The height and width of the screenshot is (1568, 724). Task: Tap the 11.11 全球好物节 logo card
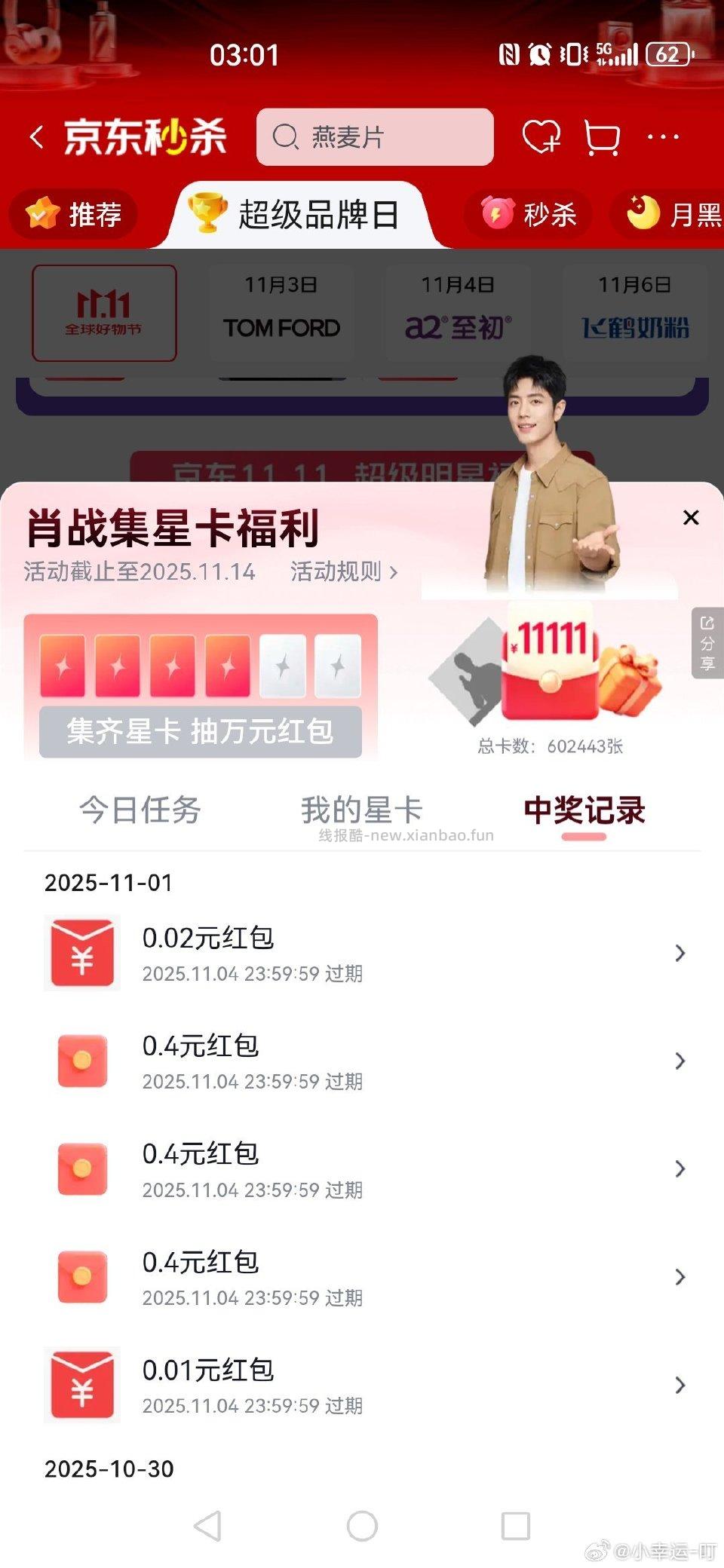(x=104, y=312)
